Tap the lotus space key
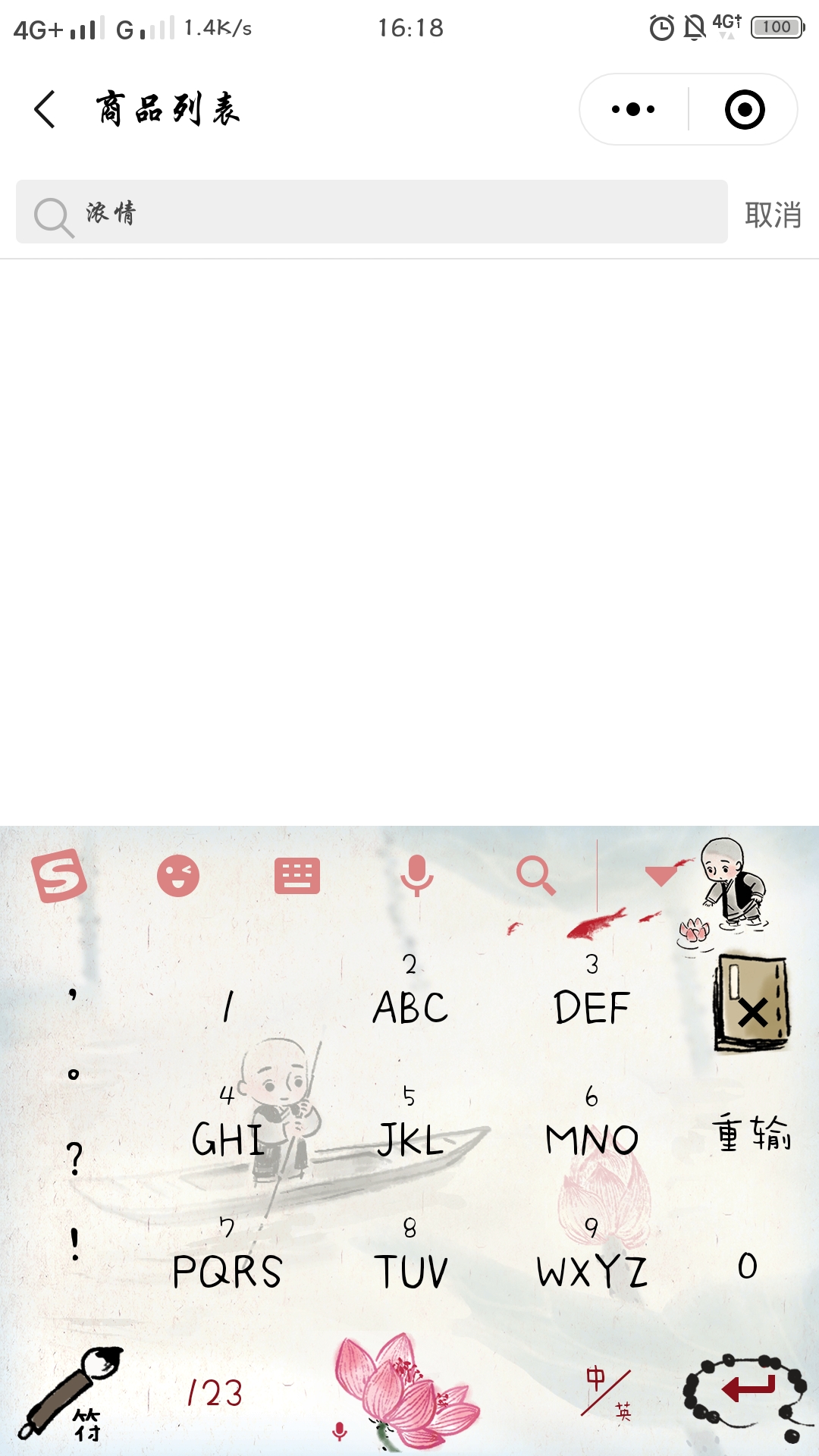 click(x=406, y=1392)
